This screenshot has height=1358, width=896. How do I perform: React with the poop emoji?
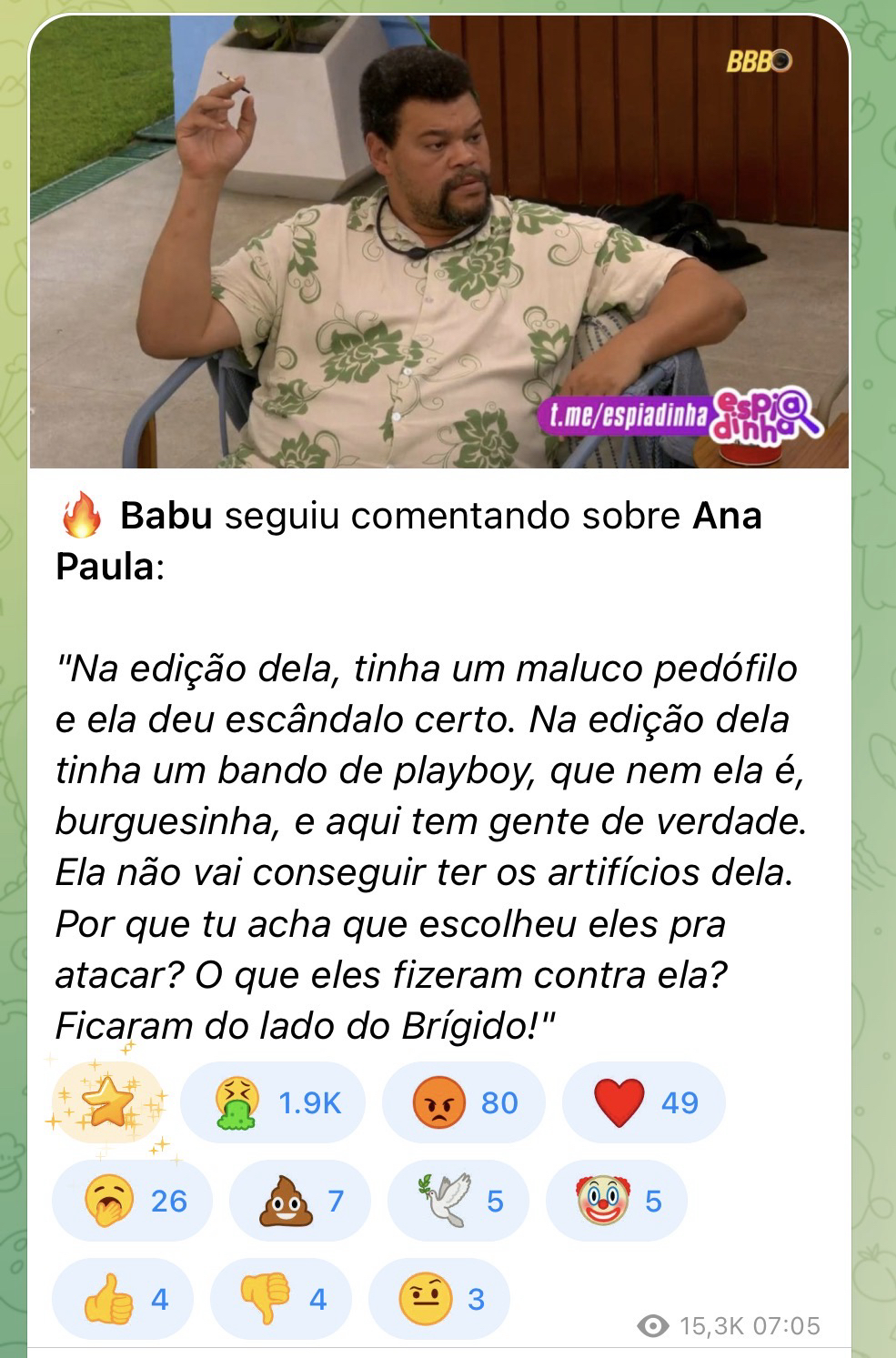(x=299, y=1201)
